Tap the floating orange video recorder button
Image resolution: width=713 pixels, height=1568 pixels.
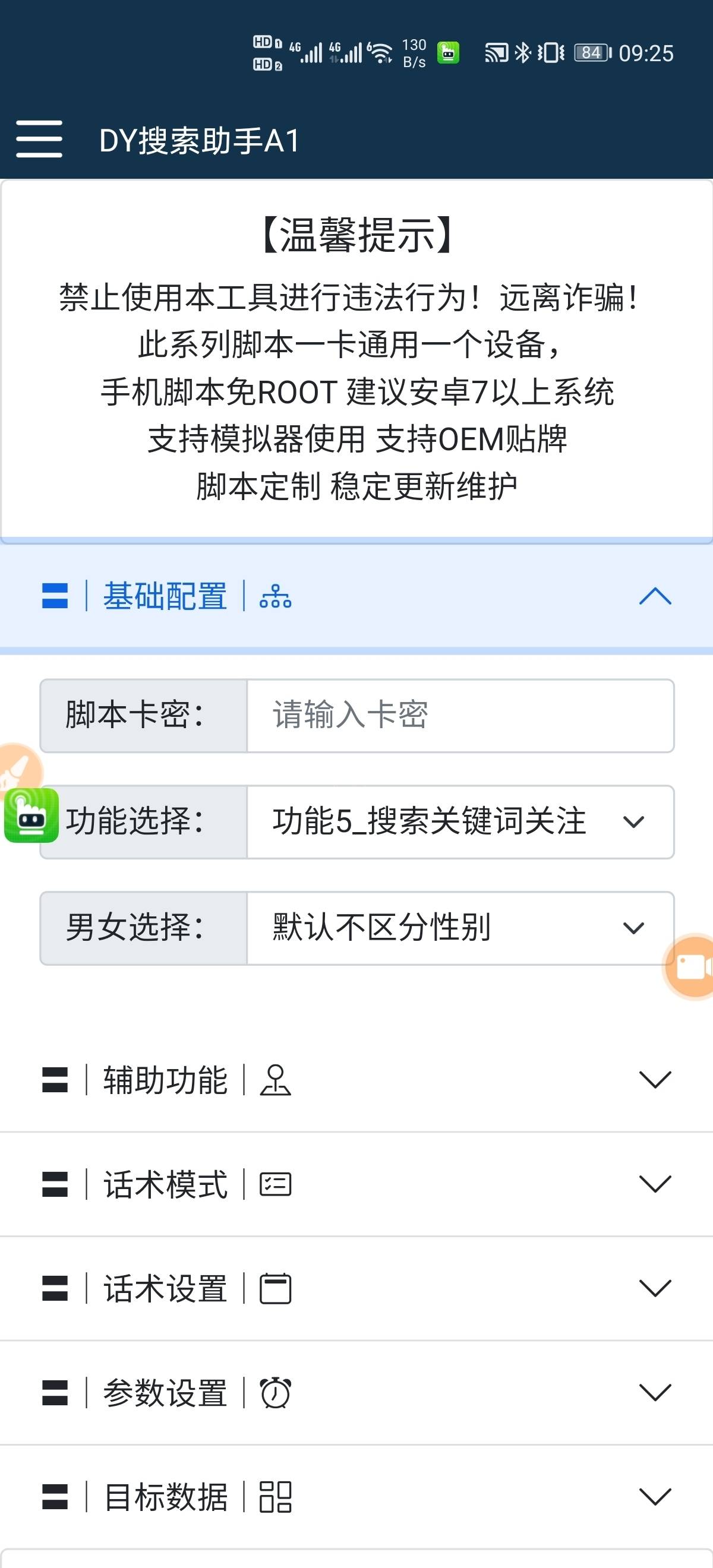point(691,966)
